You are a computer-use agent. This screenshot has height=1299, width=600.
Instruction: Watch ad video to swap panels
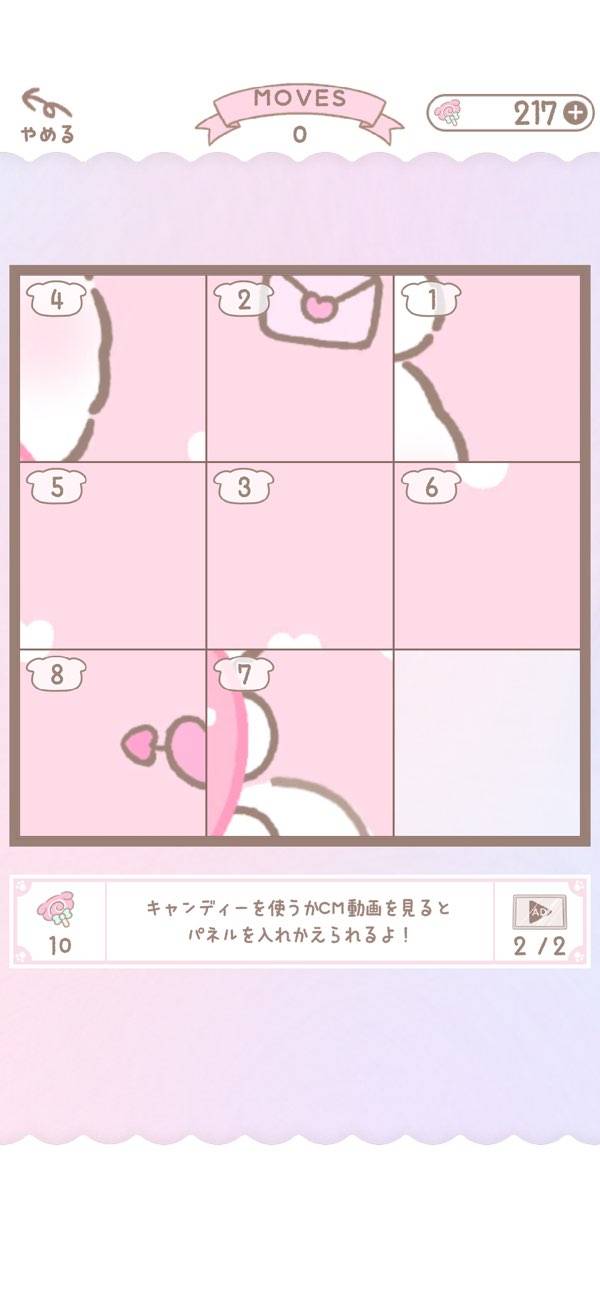[540, 922]
